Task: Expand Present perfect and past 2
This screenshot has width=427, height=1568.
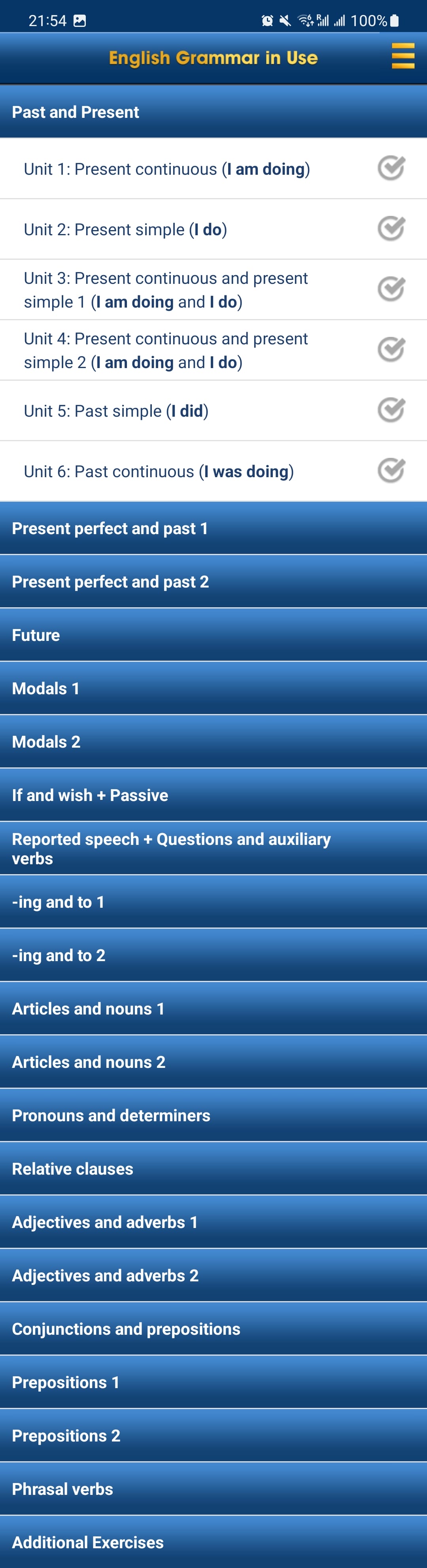Action: point(213,582)
